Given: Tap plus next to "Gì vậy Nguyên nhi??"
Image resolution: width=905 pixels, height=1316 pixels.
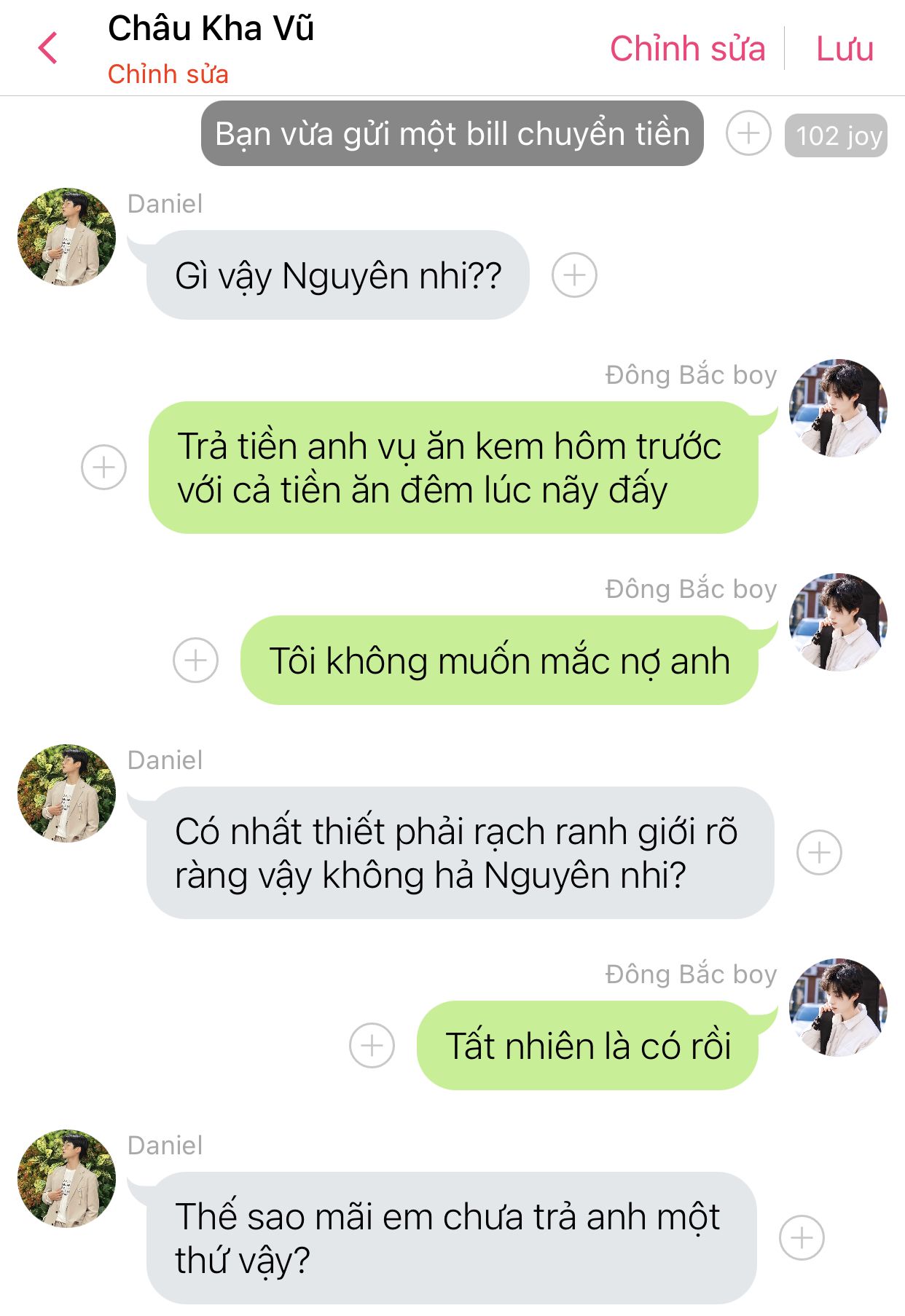Looking at the screenshot, I should tap(574, 275).
